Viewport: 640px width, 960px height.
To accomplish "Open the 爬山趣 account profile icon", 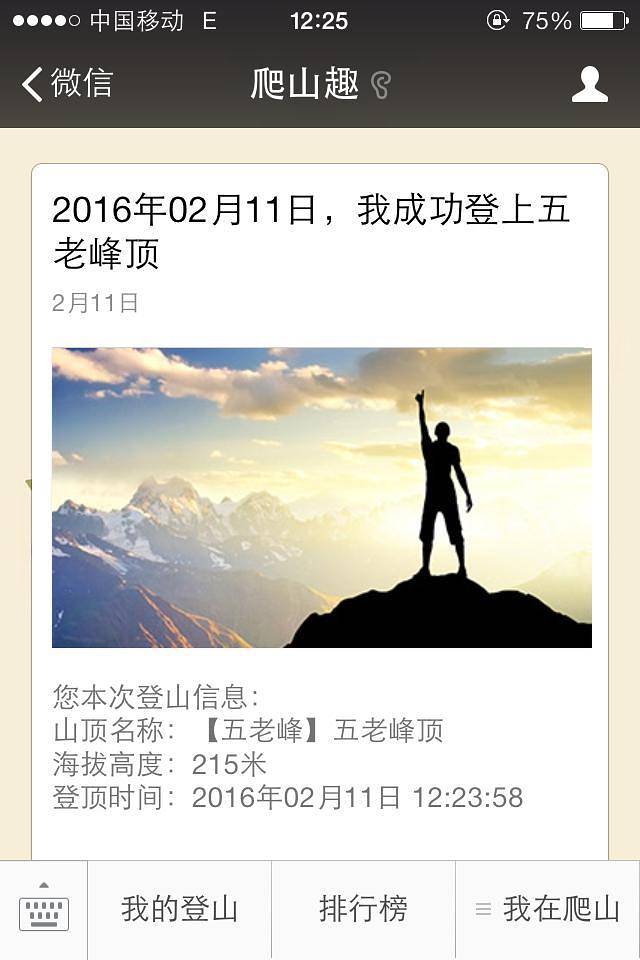I will [x=589, y=84].
